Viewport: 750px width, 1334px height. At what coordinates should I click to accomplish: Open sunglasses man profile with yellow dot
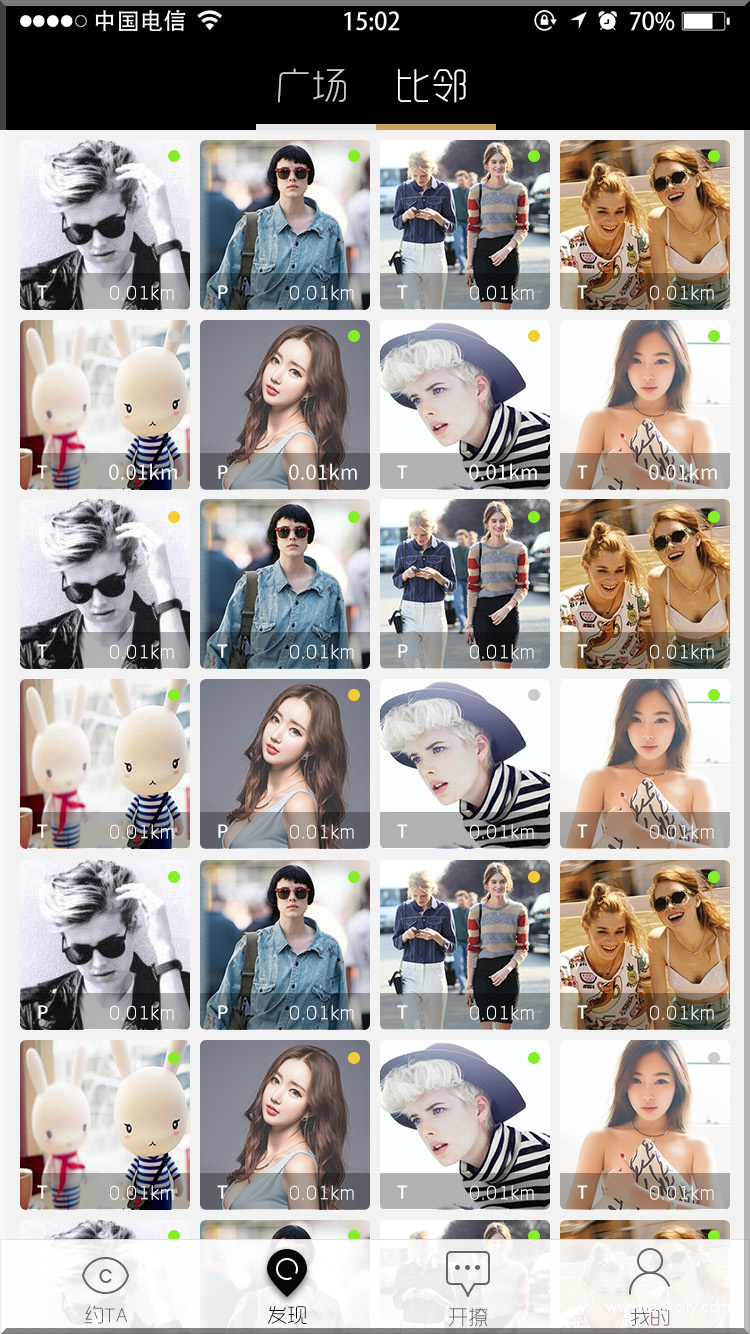click(105, 584)
